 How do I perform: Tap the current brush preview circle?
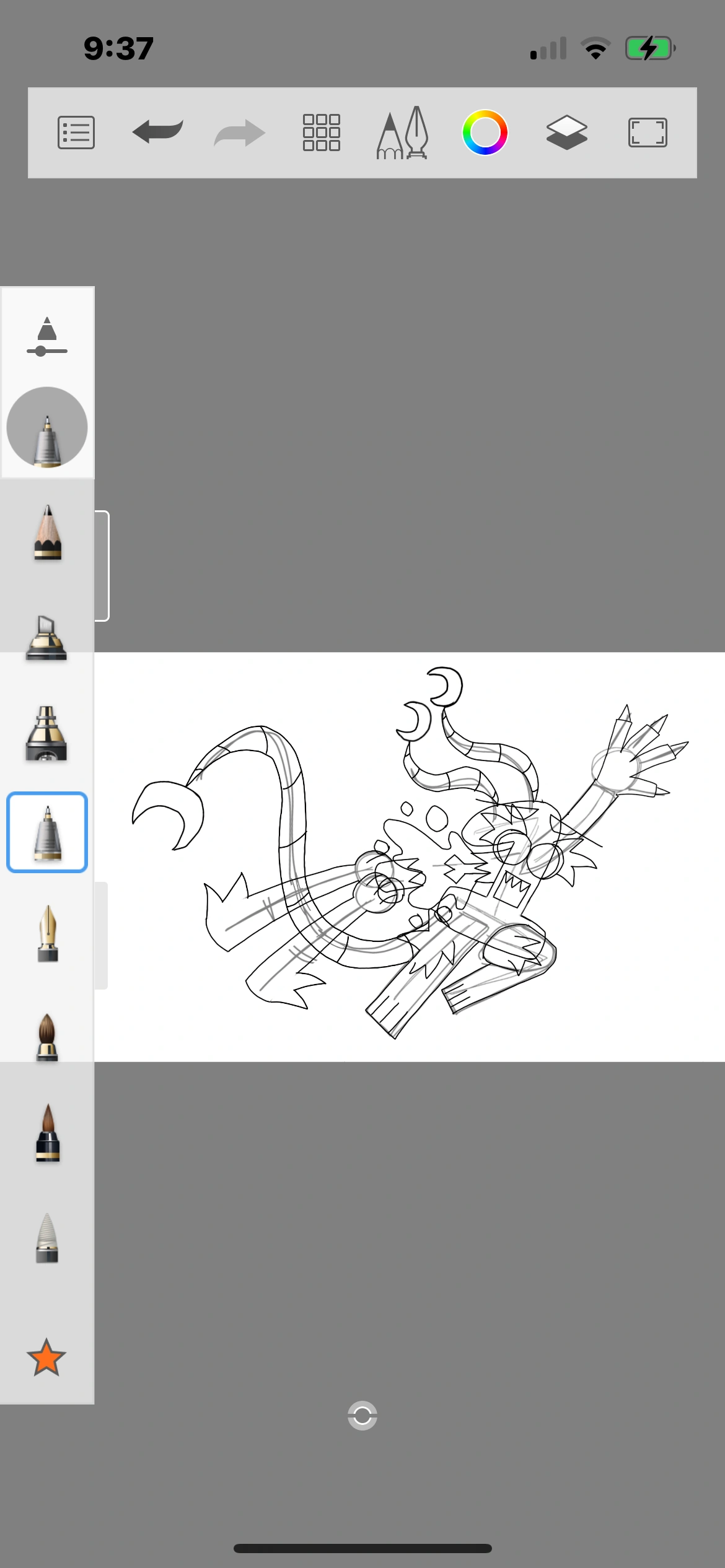pyautogui.click(x=47, y=427)
